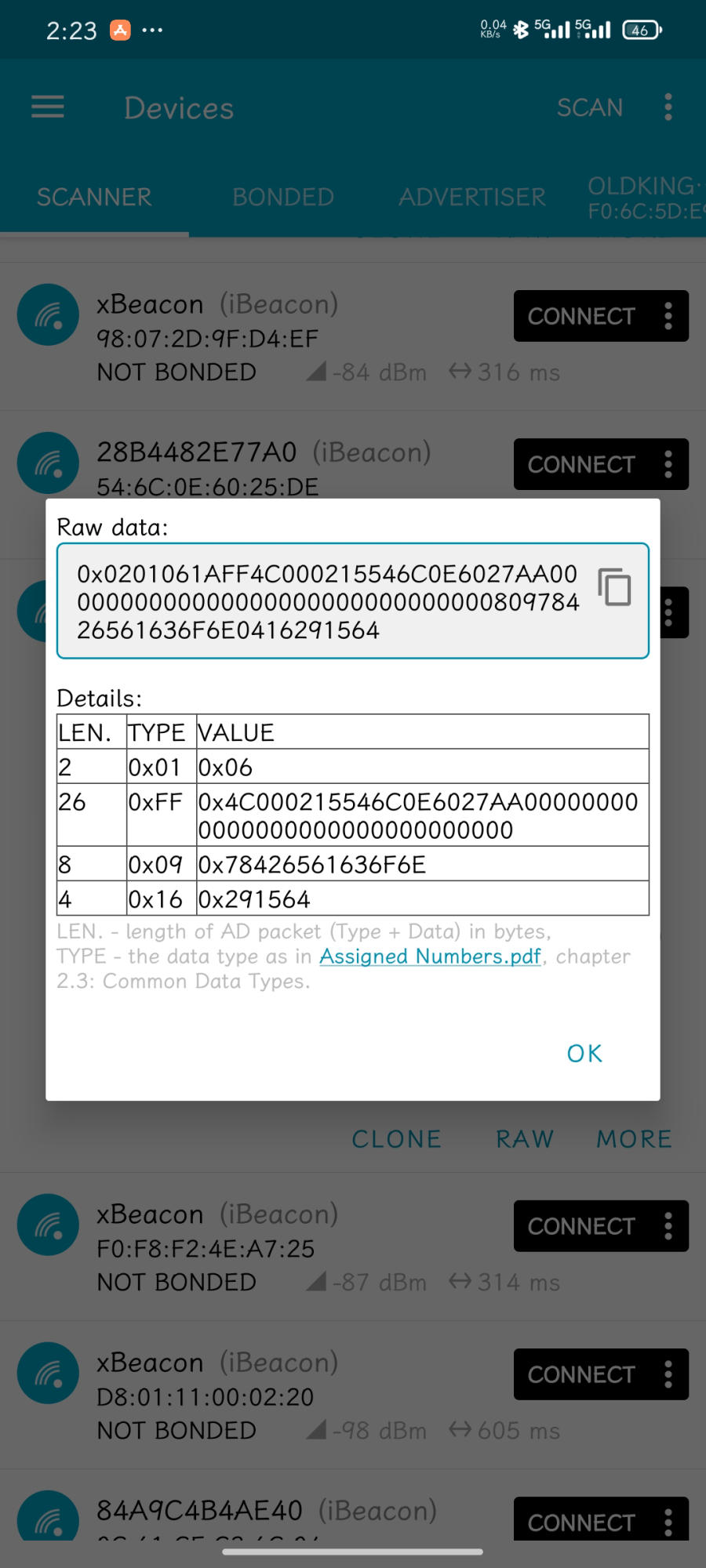Connect to 28B4482E77A0 iBeacon
The height and width of the screenshot is (1568, 706).
point(581,464)
